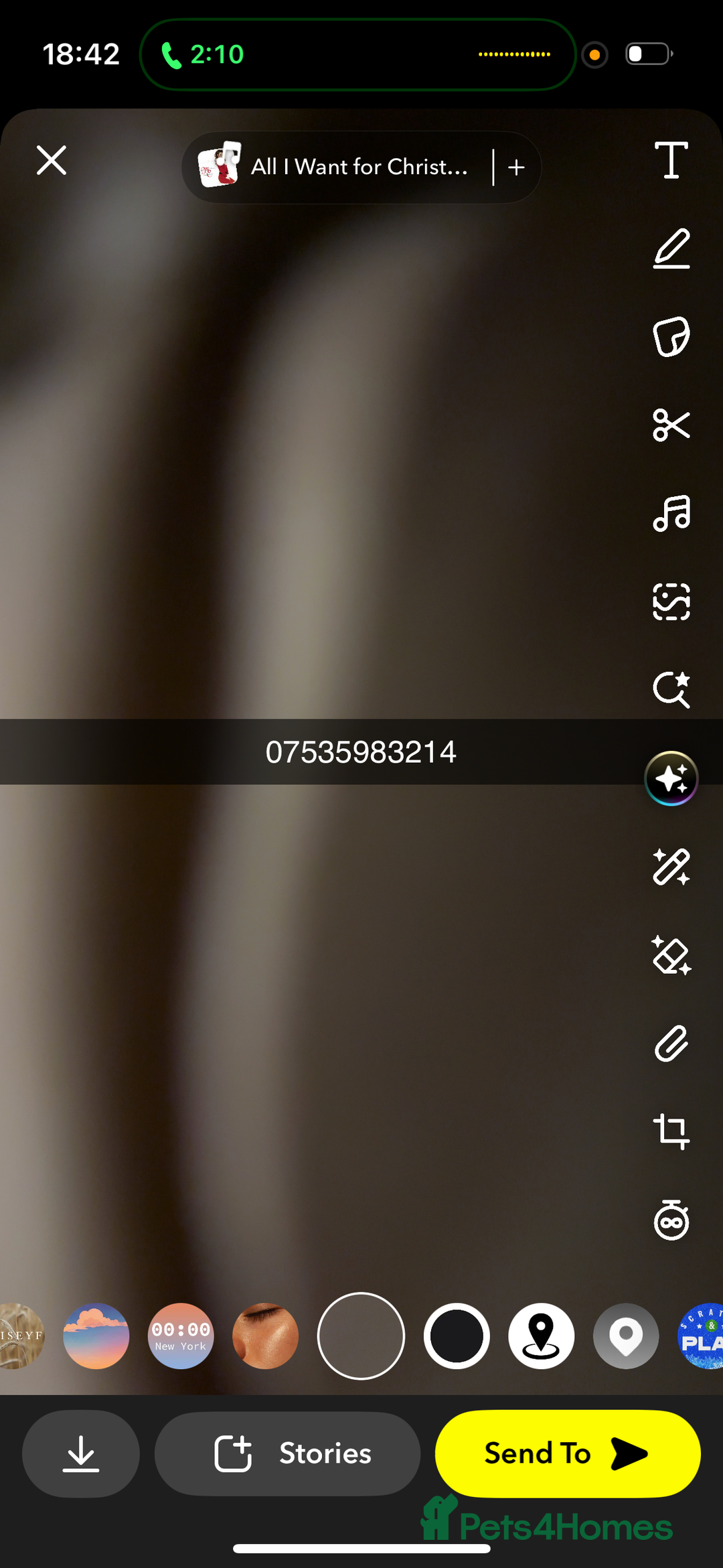This screenshot has width=723, height=1568.
Task: Select the scissors cutout tool
Action: coord(671,425)
